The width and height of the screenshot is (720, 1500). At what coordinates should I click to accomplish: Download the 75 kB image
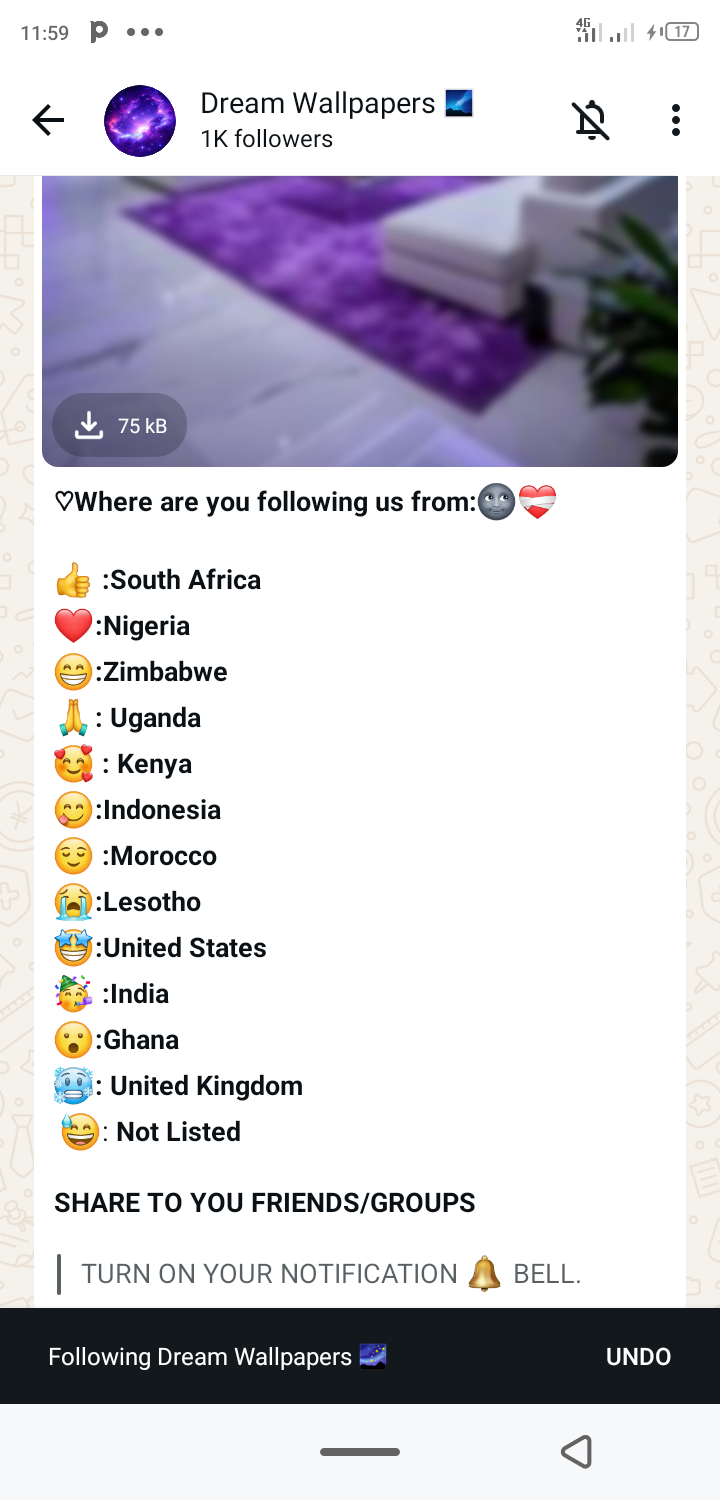[x=119, y=426]
